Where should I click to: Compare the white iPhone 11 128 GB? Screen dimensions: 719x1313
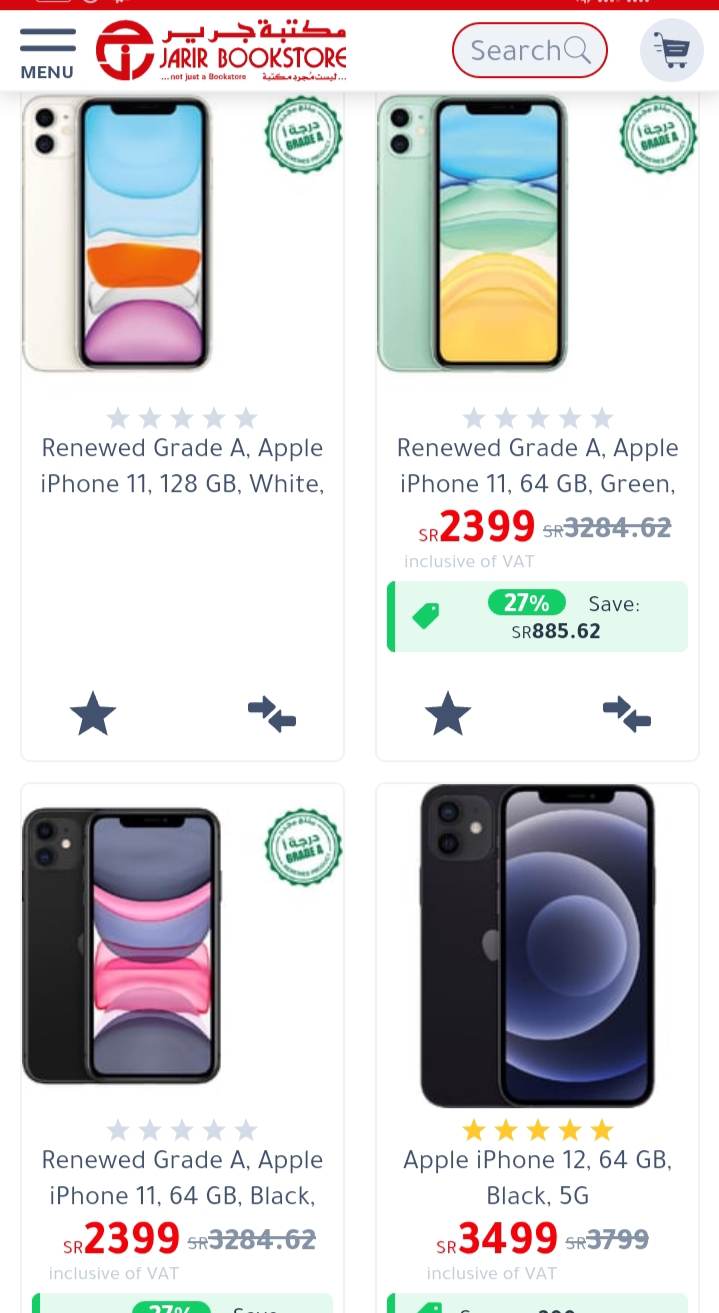coord(272,714)
